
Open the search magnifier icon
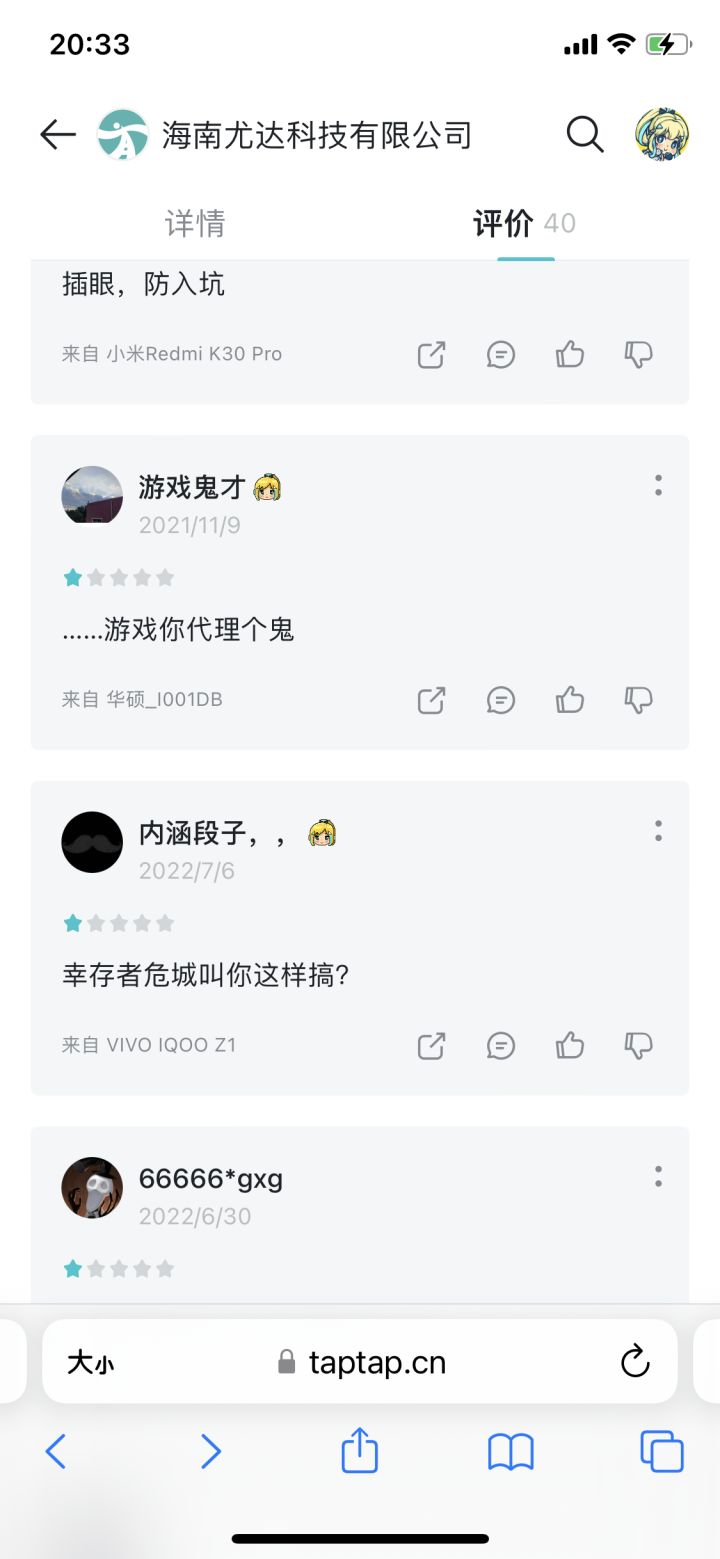click(x=585, y=134)
